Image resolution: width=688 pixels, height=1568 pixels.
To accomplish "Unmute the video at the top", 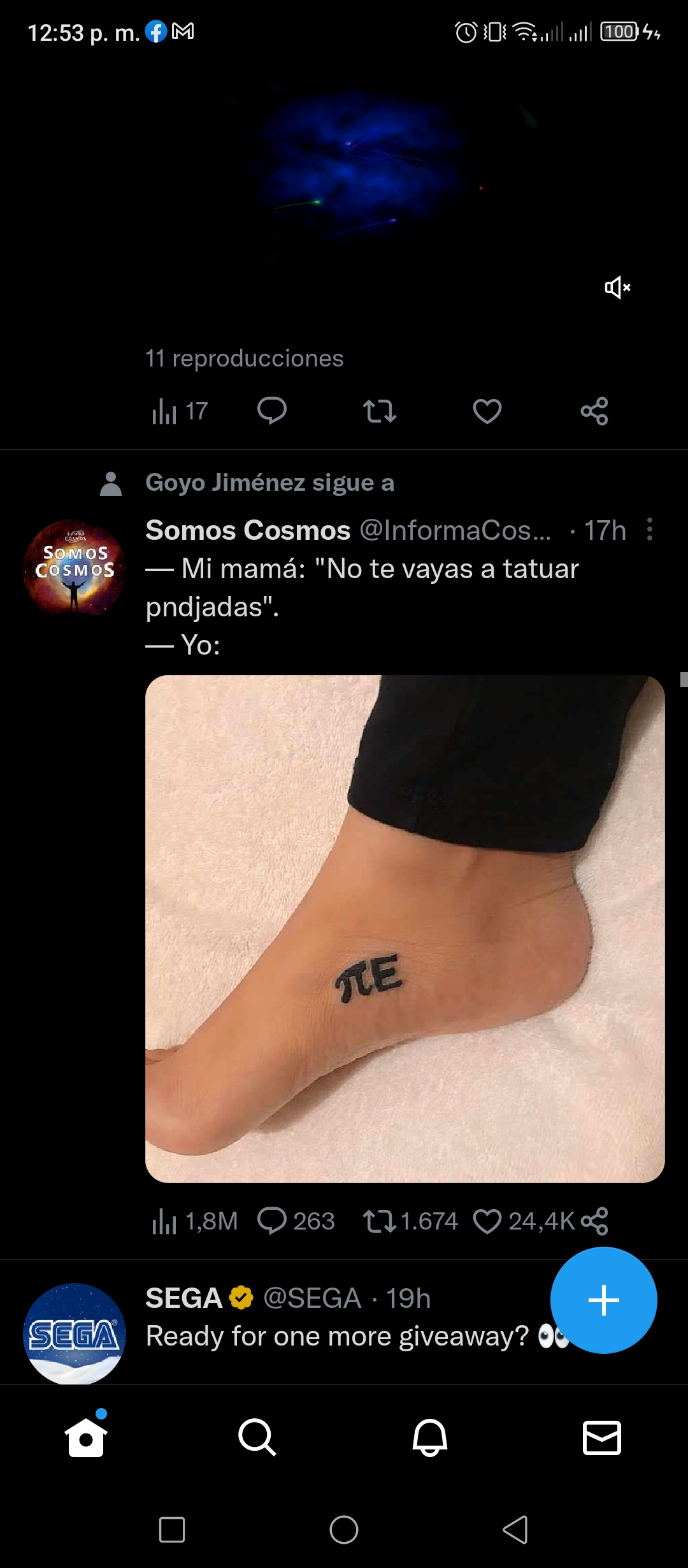I will click(617, 287).
